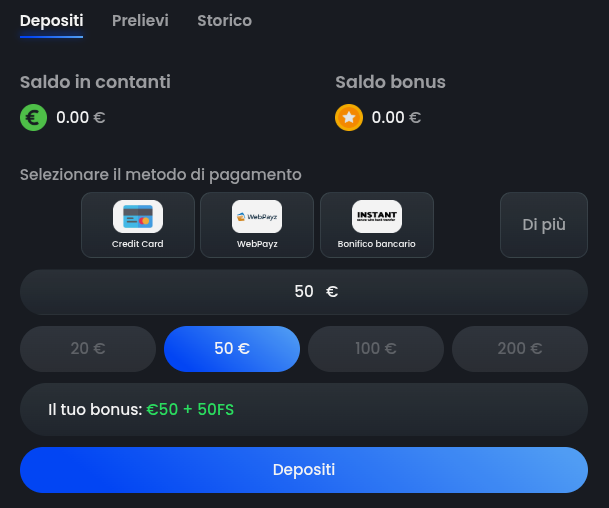Switch to the Prelievi tab

(x=140, y=20)
